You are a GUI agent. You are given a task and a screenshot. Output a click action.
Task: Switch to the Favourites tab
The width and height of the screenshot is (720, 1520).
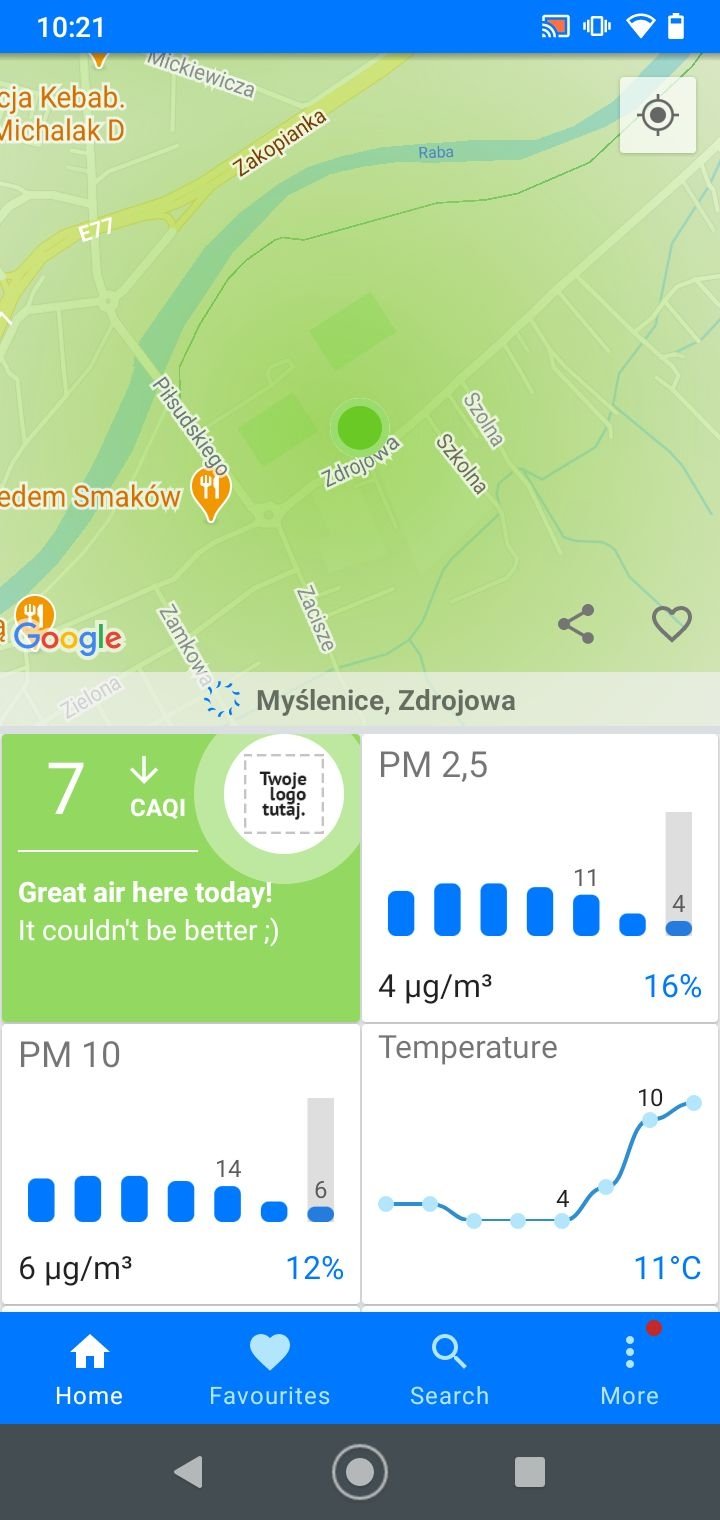[270, 1369]
